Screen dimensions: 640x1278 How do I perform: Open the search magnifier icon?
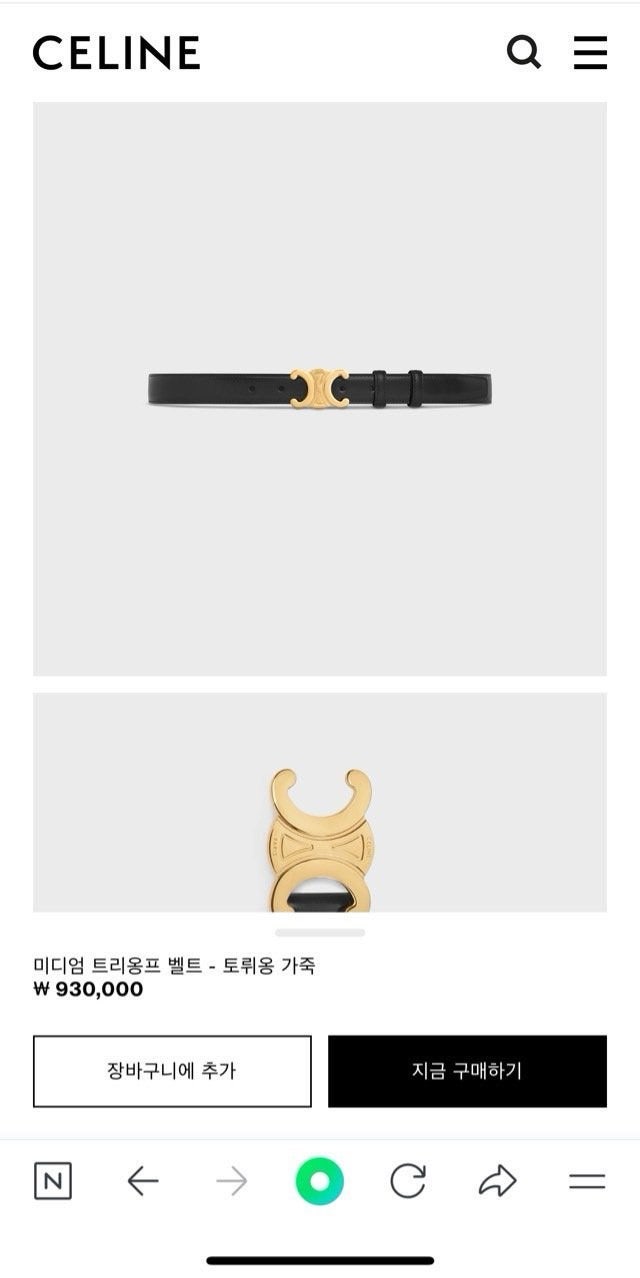coord(523,52)
